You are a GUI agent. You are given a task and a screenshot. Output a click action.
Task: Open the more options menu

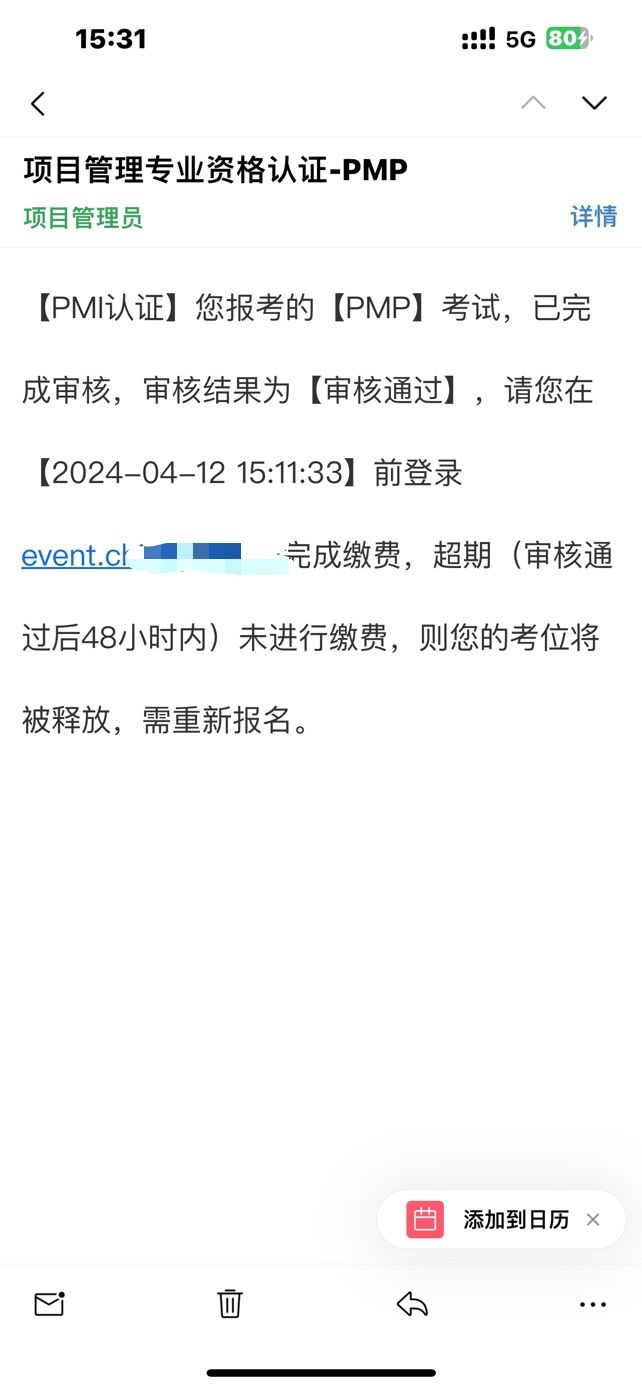(x=593, y=1305)
